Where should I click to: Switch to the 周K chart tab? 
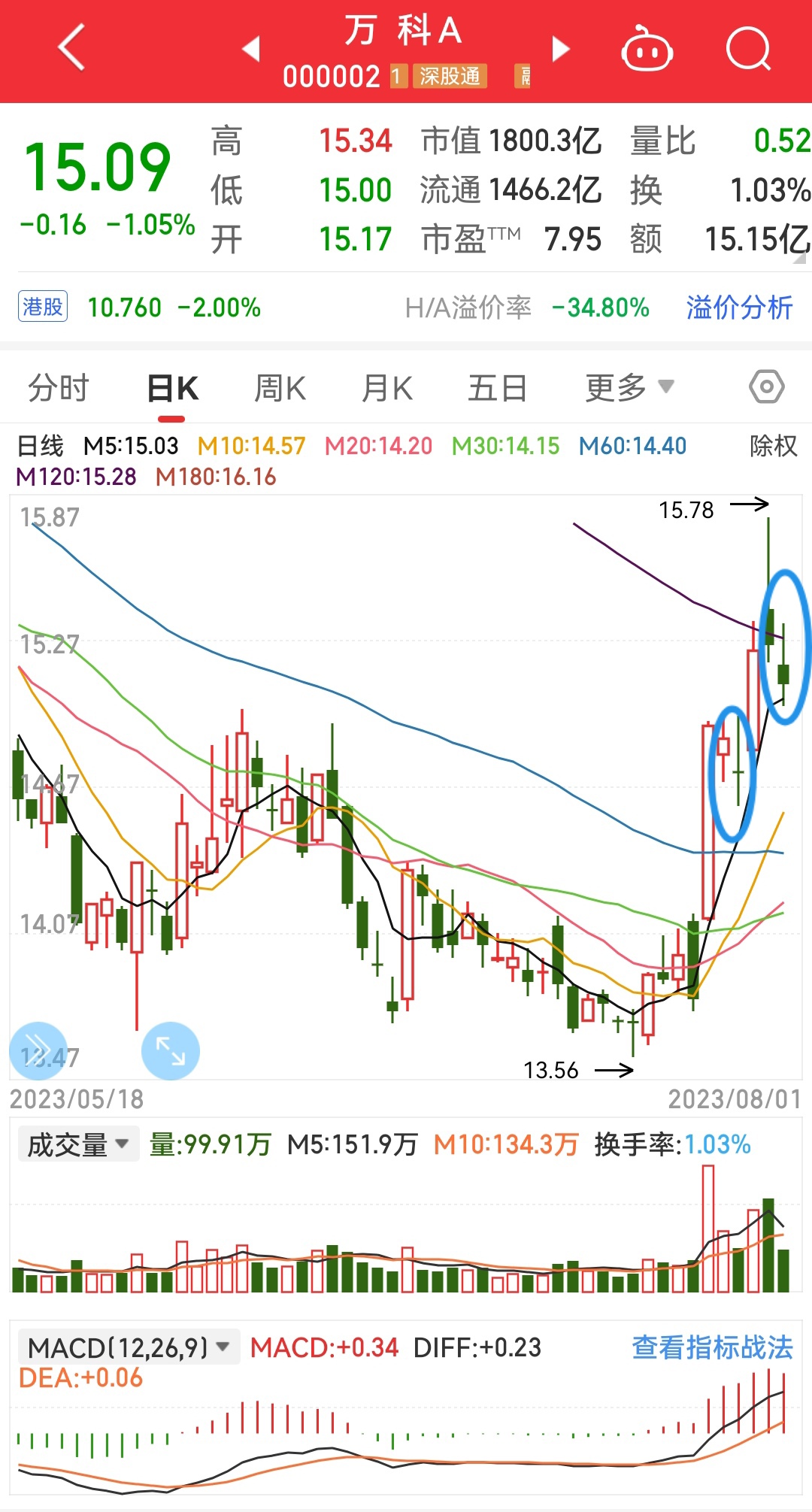[x=280, y=389]
